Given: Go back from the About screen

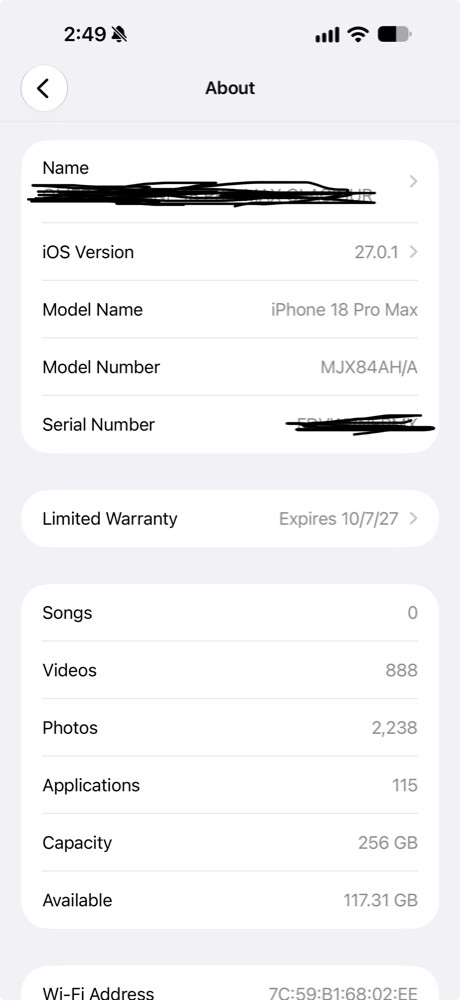Looking at the screenshot, I should tap(44, 88).
